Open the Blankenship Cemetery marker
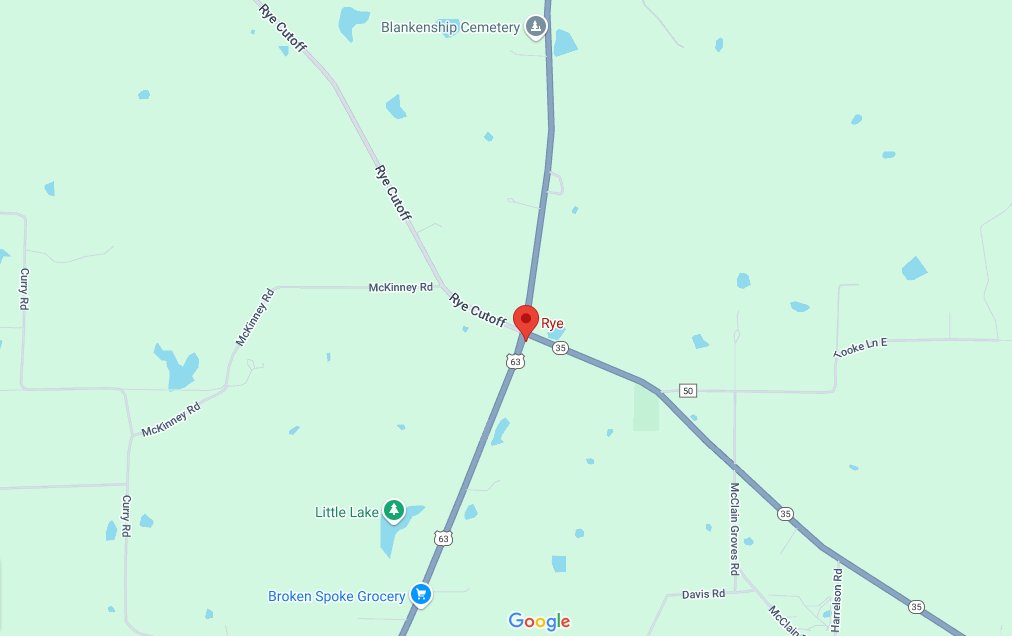Image resolution: width=1012 pixels, height=636 pixels. pos(537,27)
